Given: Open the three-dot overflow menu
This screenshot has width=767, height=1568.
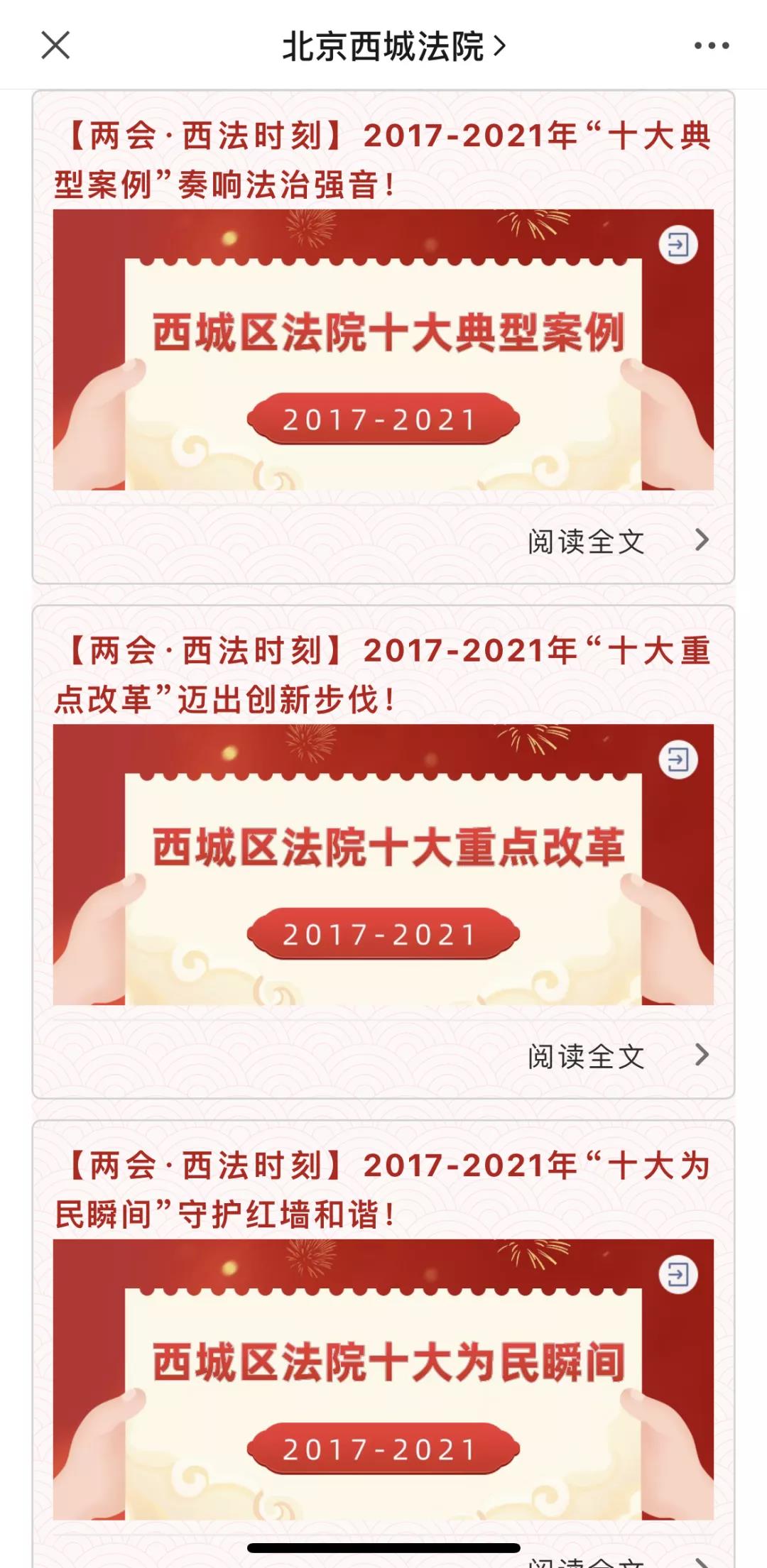Looking at the screenshot, I should click(711, 46).
